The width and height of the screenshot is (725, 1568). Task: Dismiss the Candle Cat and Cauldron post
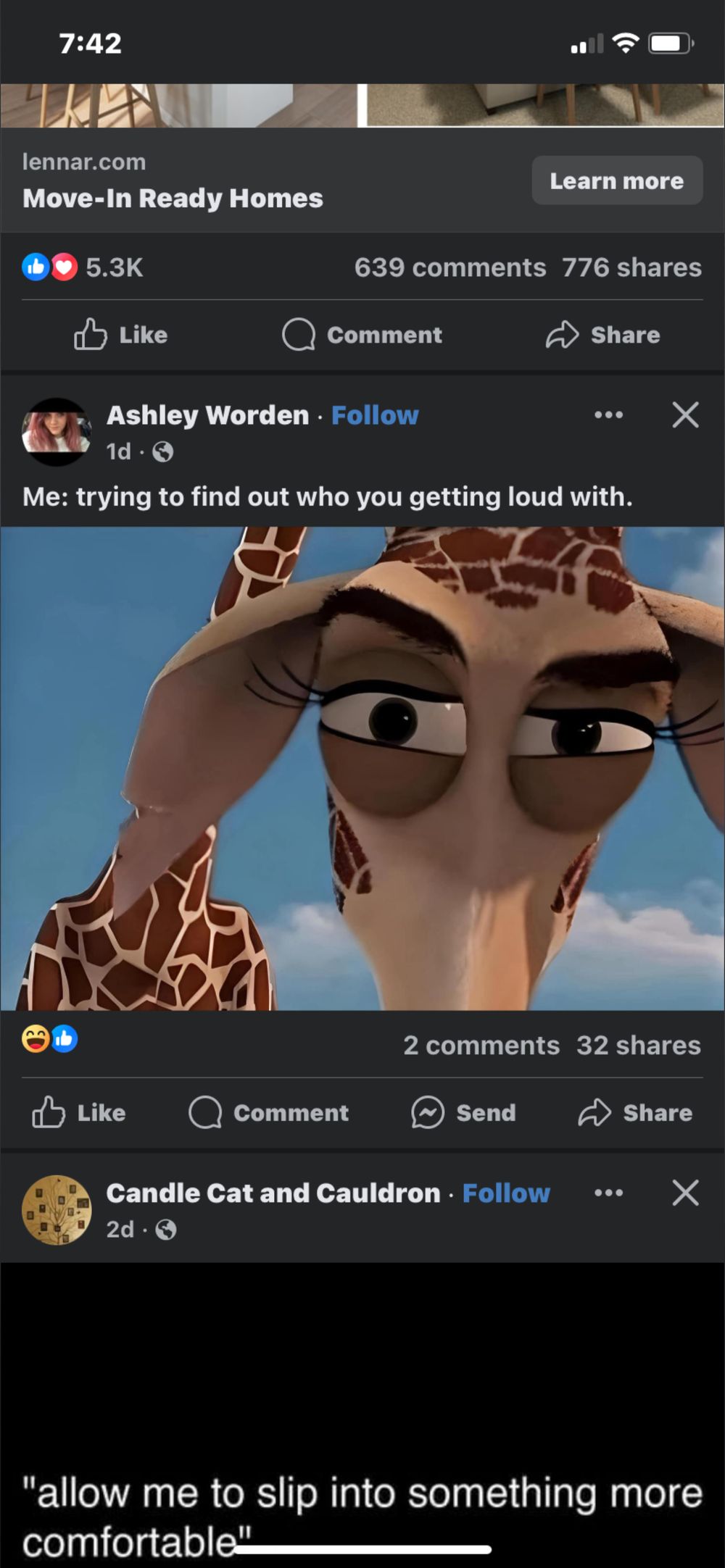tap(685, 1193)
